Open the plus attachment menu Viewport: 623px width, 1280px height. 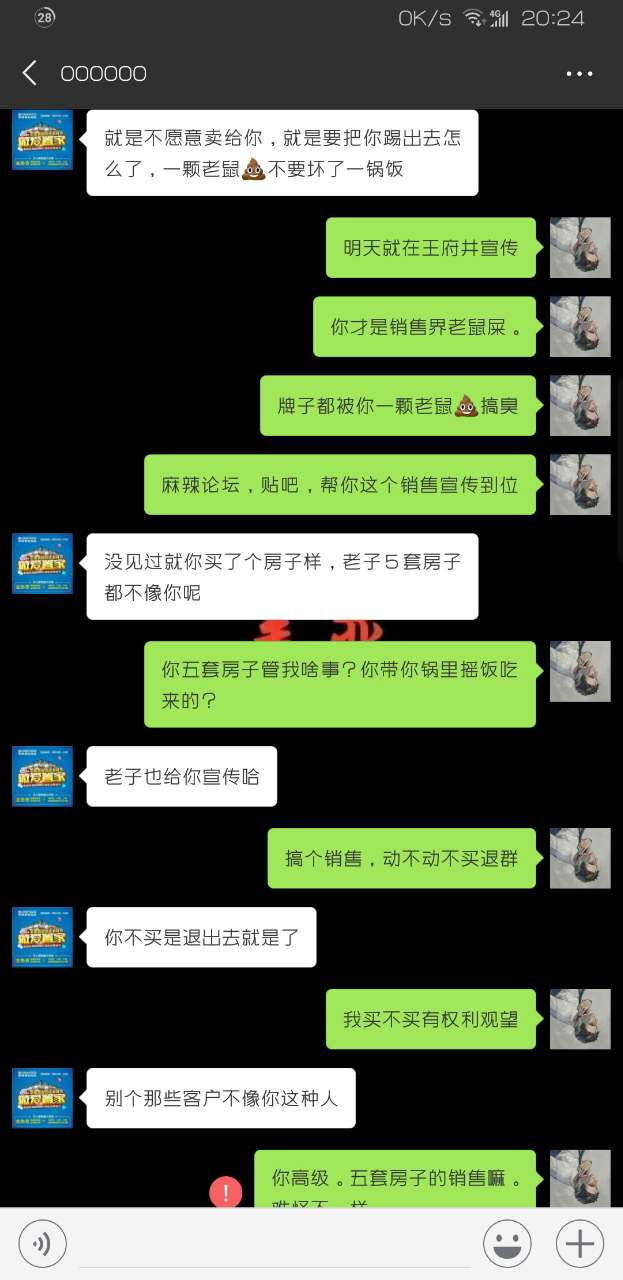[580, 1243]
